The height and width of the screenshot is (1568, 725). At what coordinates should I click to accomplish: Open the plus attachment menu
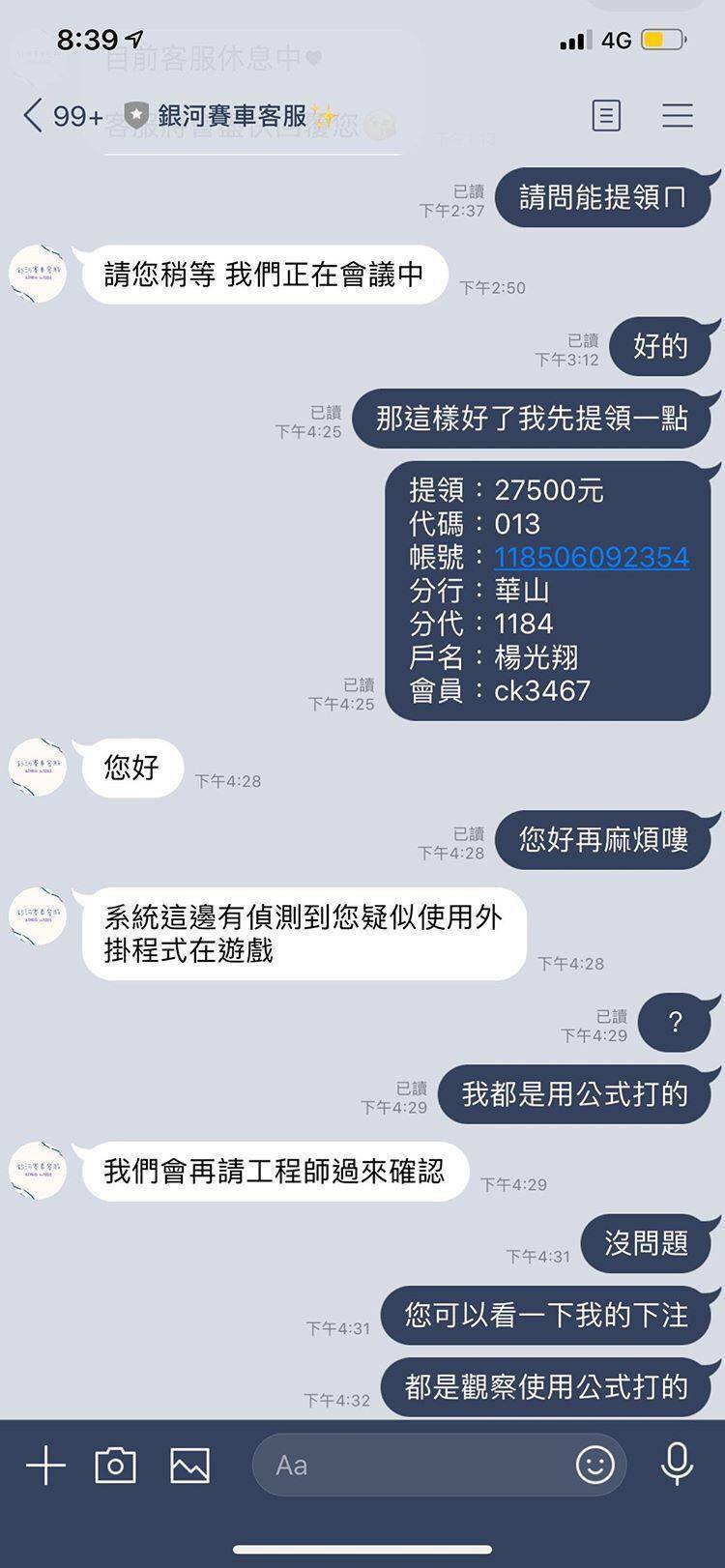click(45, 1466)
